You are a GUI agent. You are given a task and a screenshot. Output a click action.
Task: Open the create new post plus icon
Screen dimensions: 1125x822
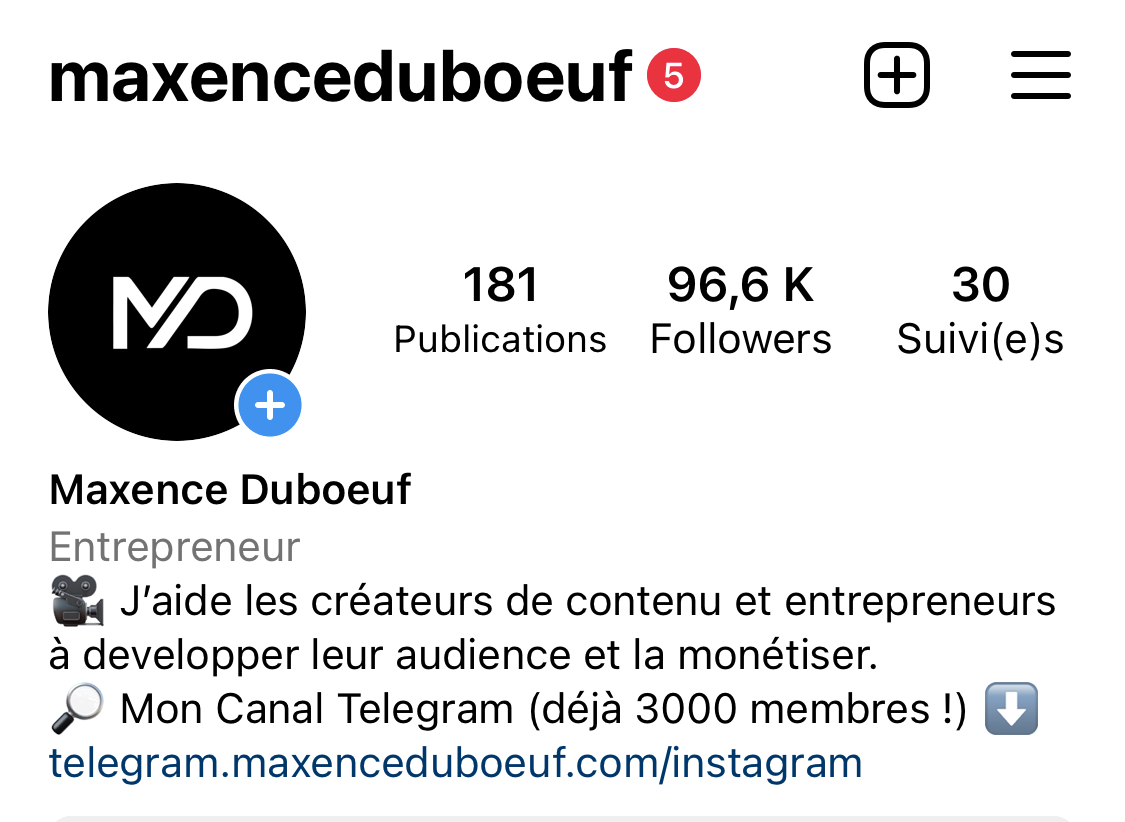[896, 75]
